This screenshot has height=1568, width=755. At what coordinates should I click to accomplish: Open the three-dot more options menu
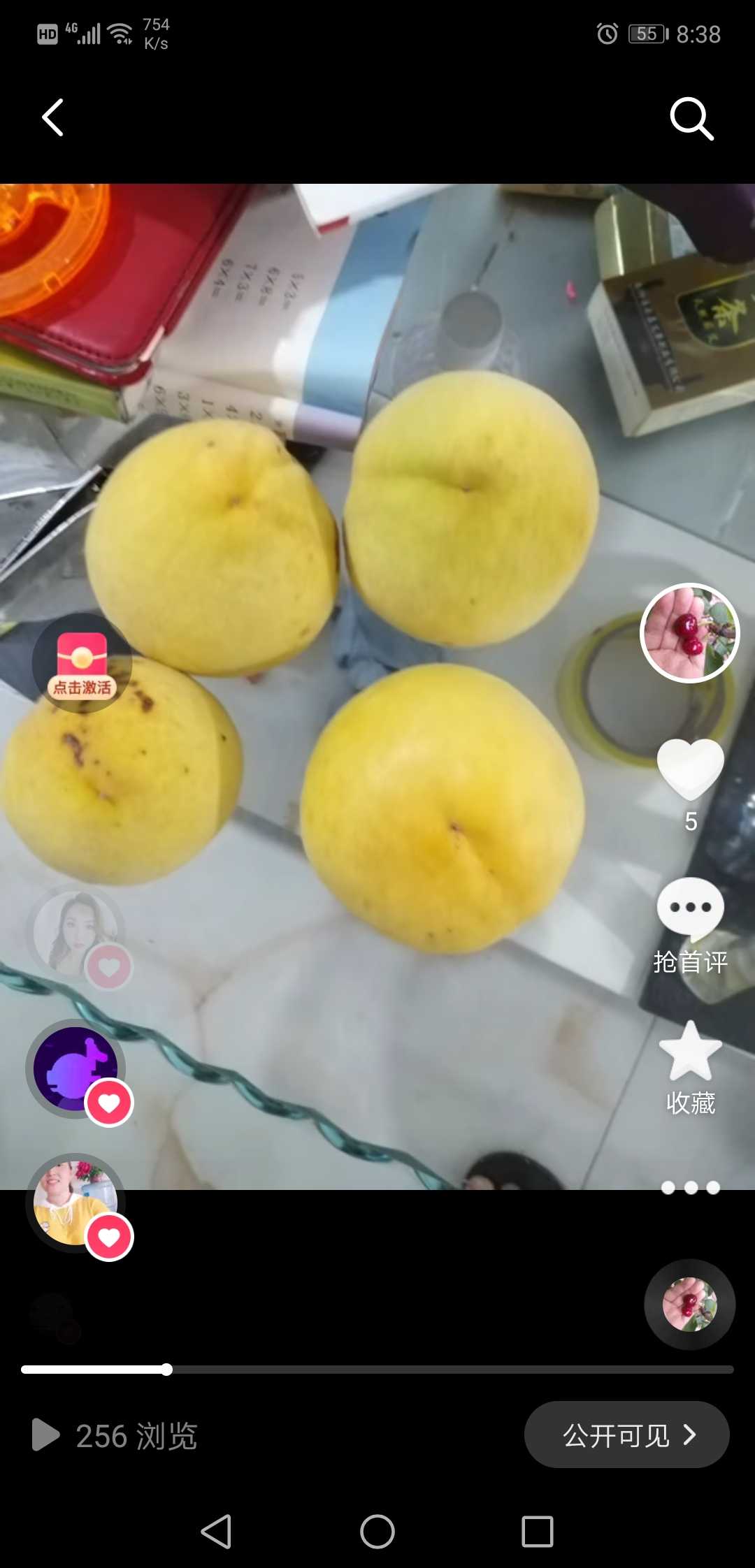pos(691,1187)
